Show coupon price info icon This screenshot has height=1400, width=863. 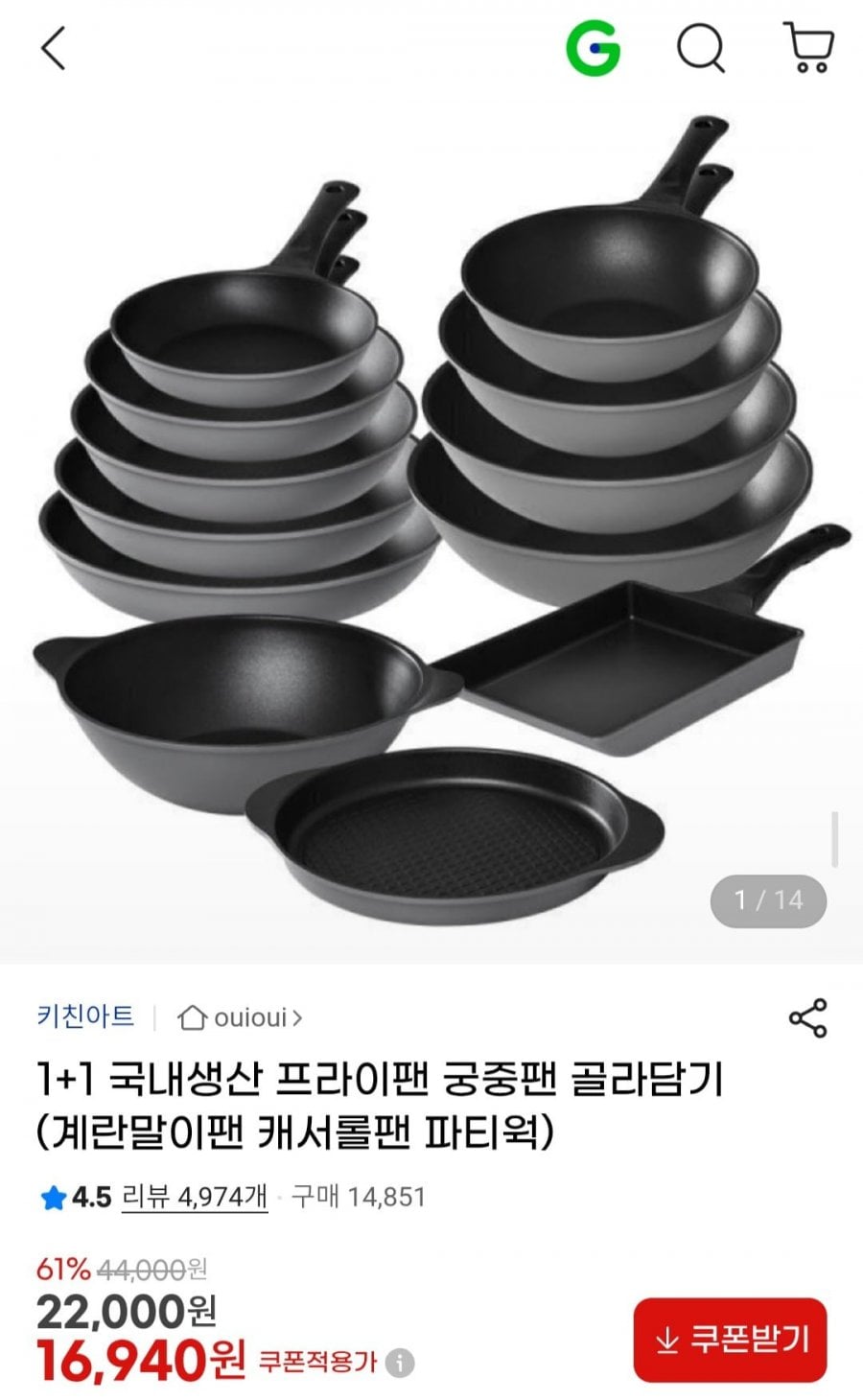pyautogui.click(x=401, y=1363)
